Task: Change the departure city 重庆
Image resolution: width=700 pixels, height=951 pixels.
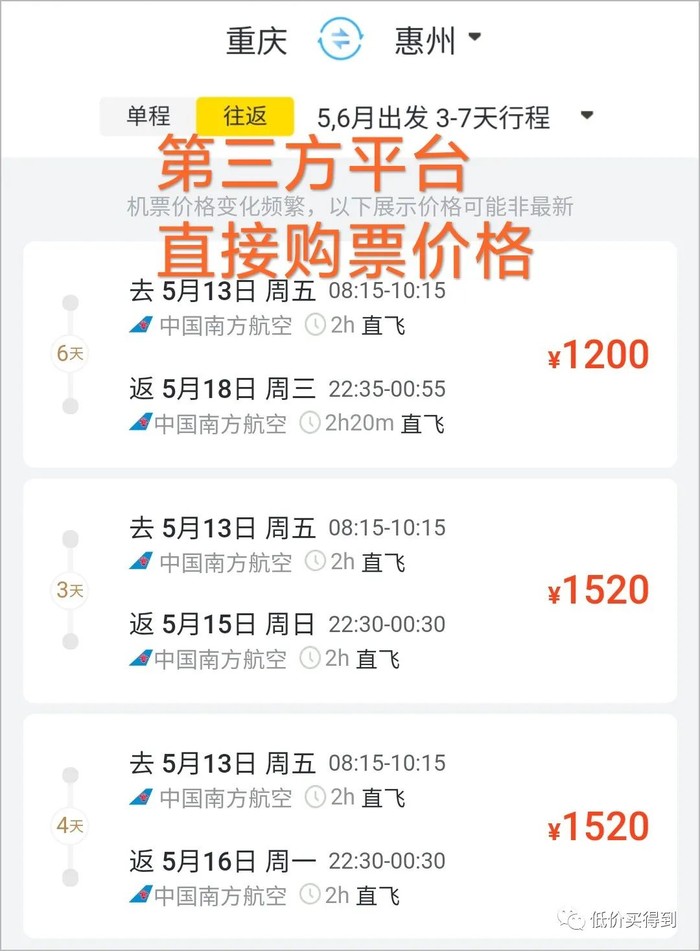Action: [x=257, y=41]
